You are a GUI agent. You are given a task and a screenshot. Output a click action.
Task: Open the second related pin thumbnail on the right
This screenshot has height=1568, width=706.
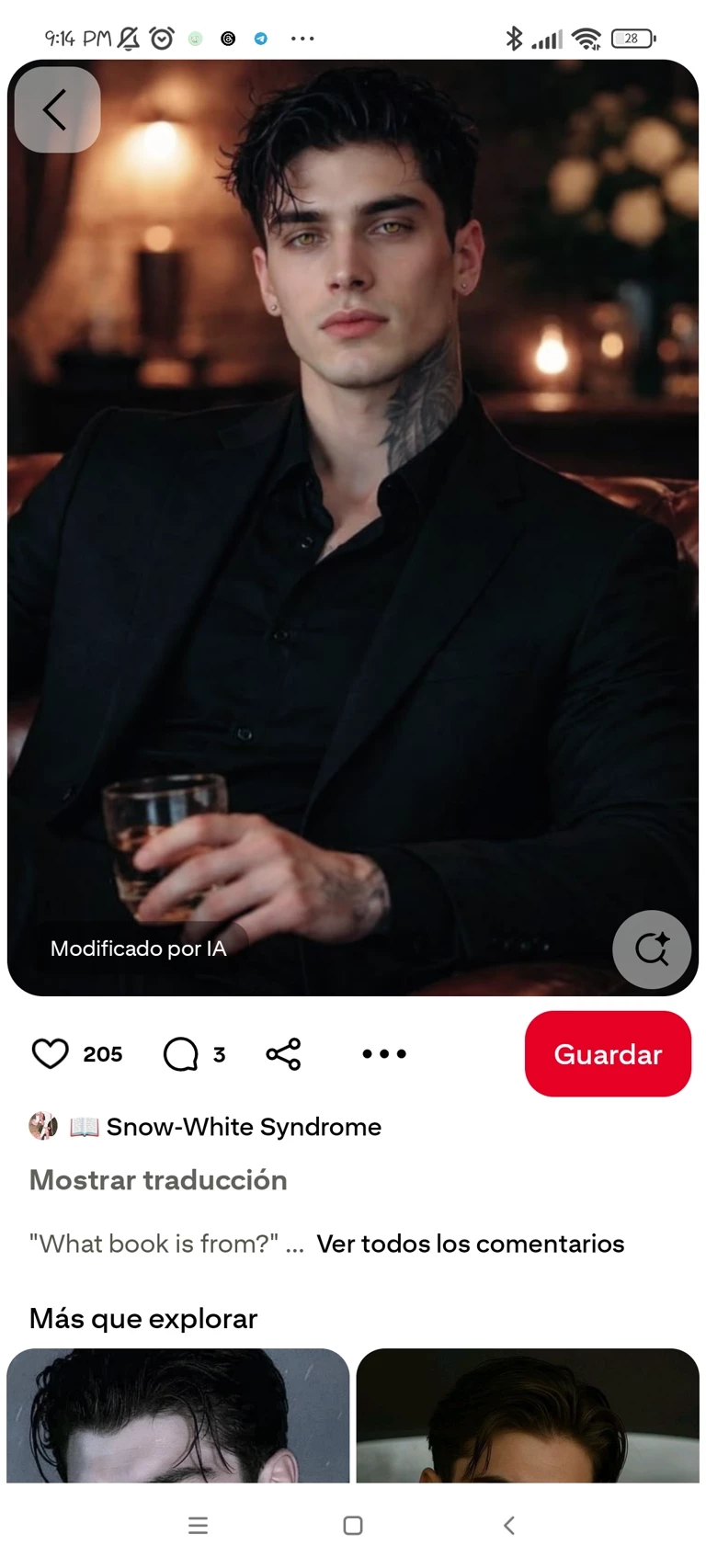coord(528,1415)
